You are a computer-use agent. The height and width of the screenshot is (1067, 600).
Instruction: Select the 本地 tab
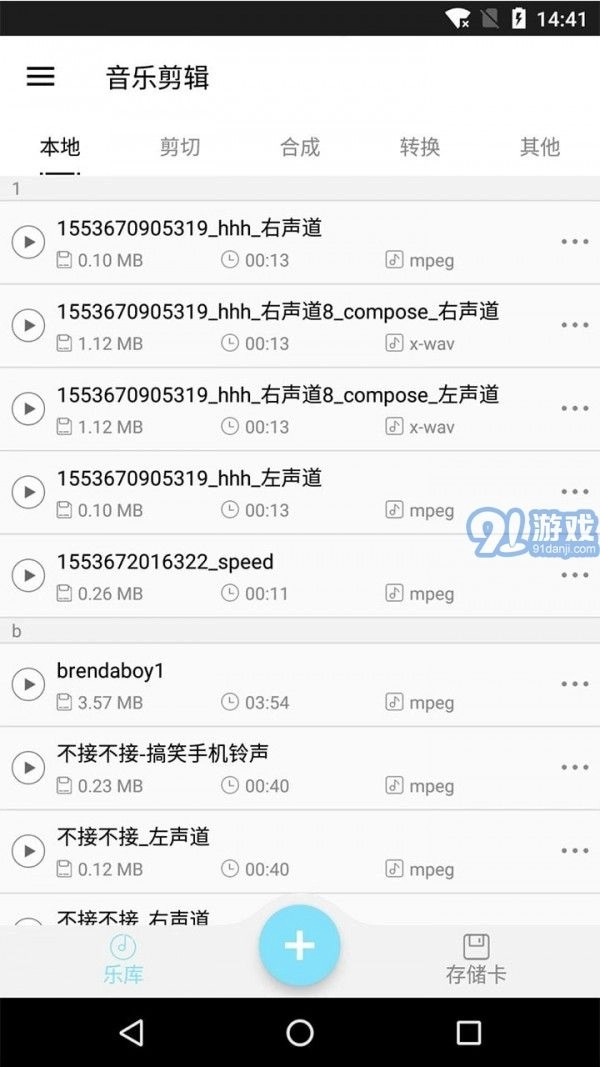pos(60,147)
